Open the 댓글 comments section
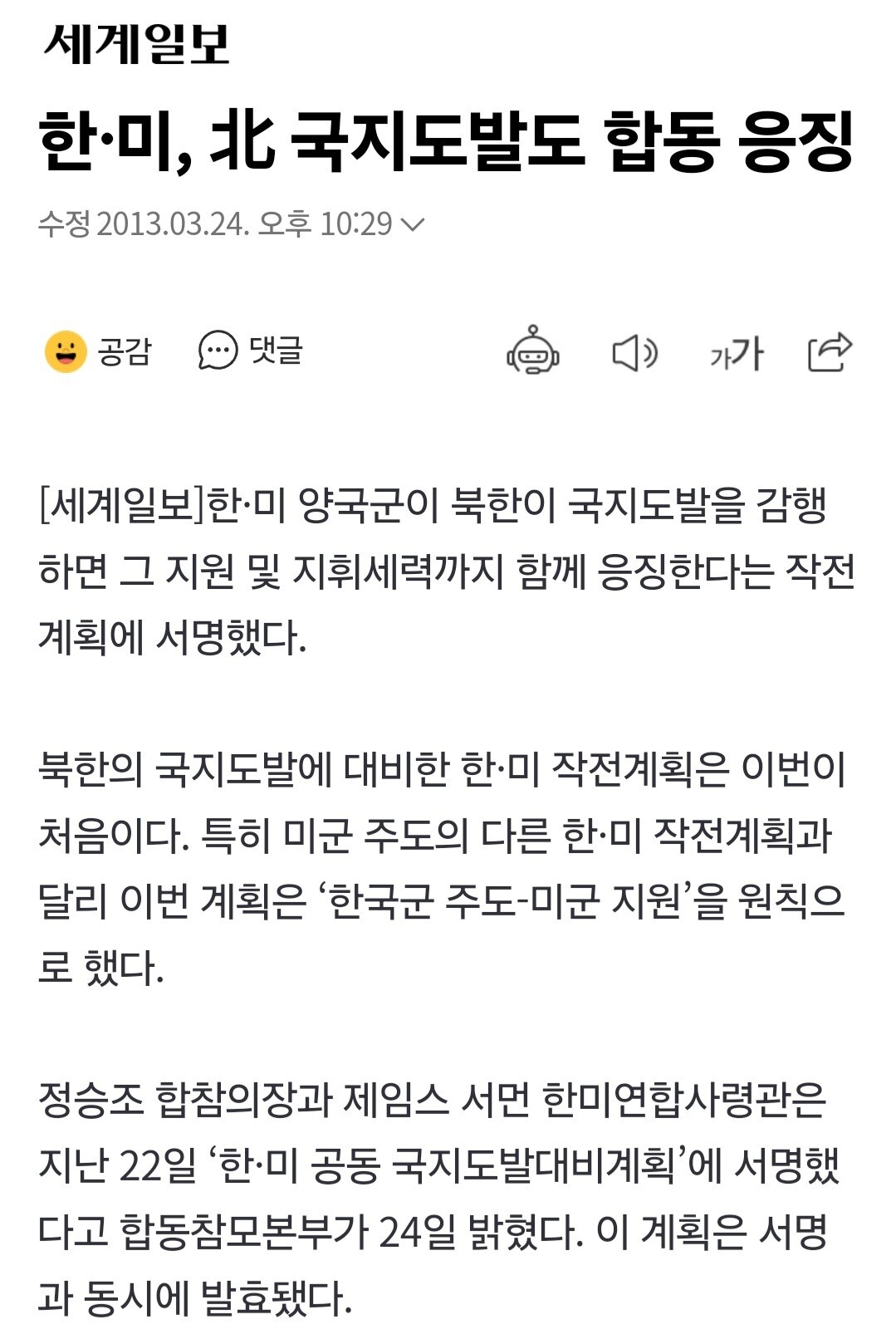 pos(251,351)
